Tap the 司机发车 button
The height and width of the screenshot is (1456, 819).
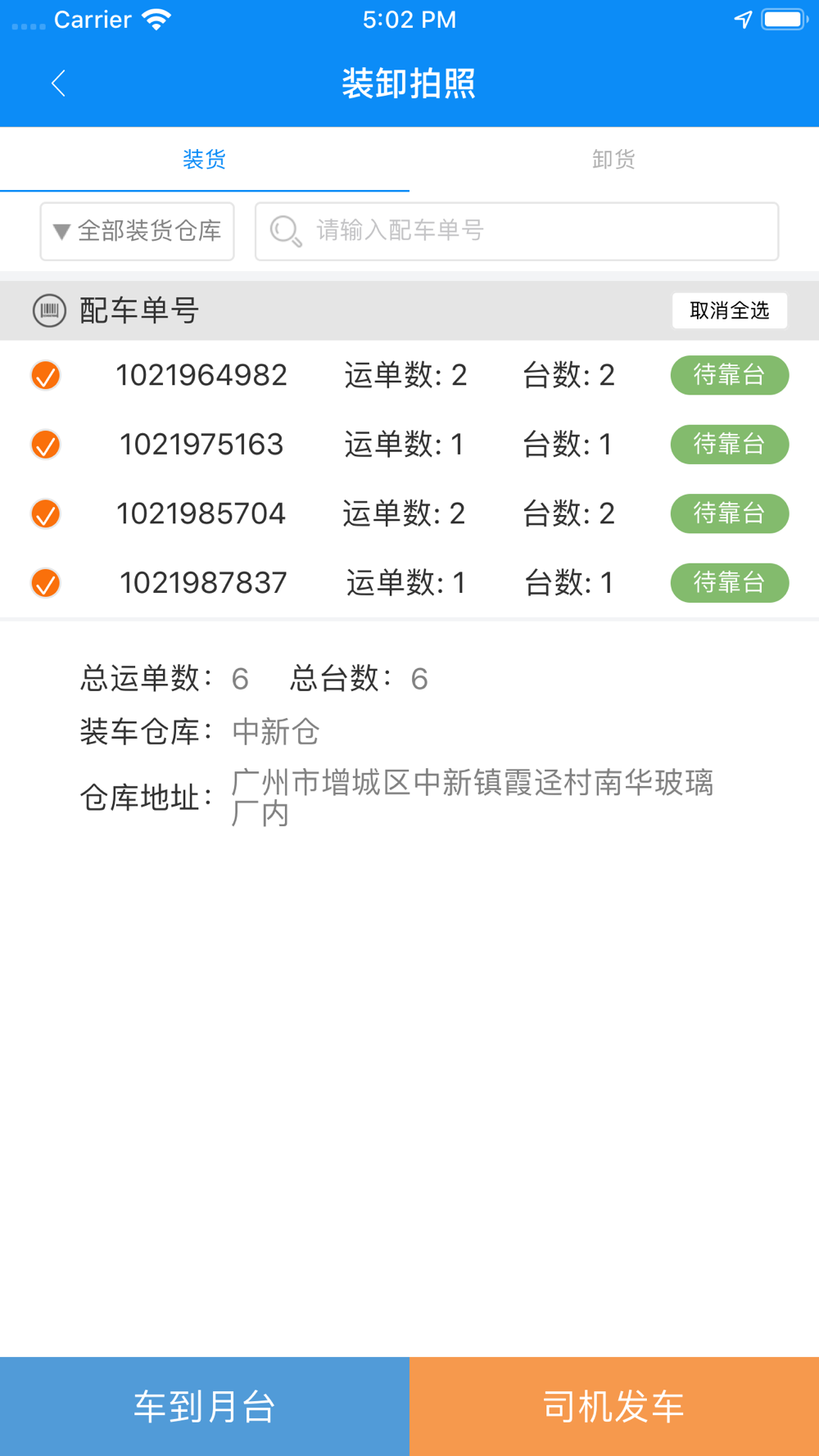click(614, 1406)
